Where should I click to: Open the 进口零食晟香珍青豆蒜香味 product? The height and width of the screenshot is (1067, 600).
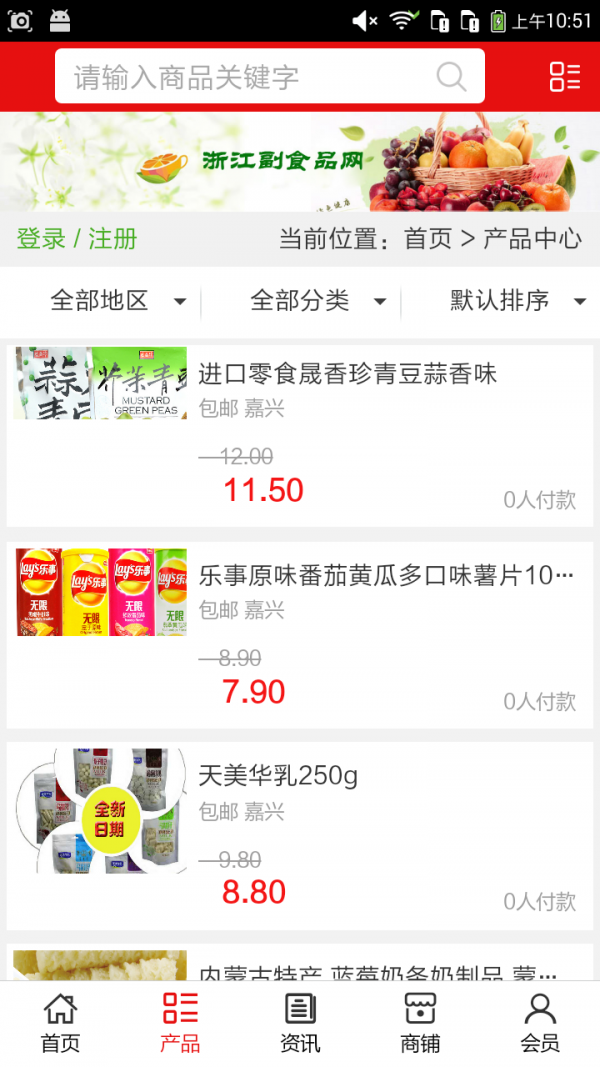point(347,375)
